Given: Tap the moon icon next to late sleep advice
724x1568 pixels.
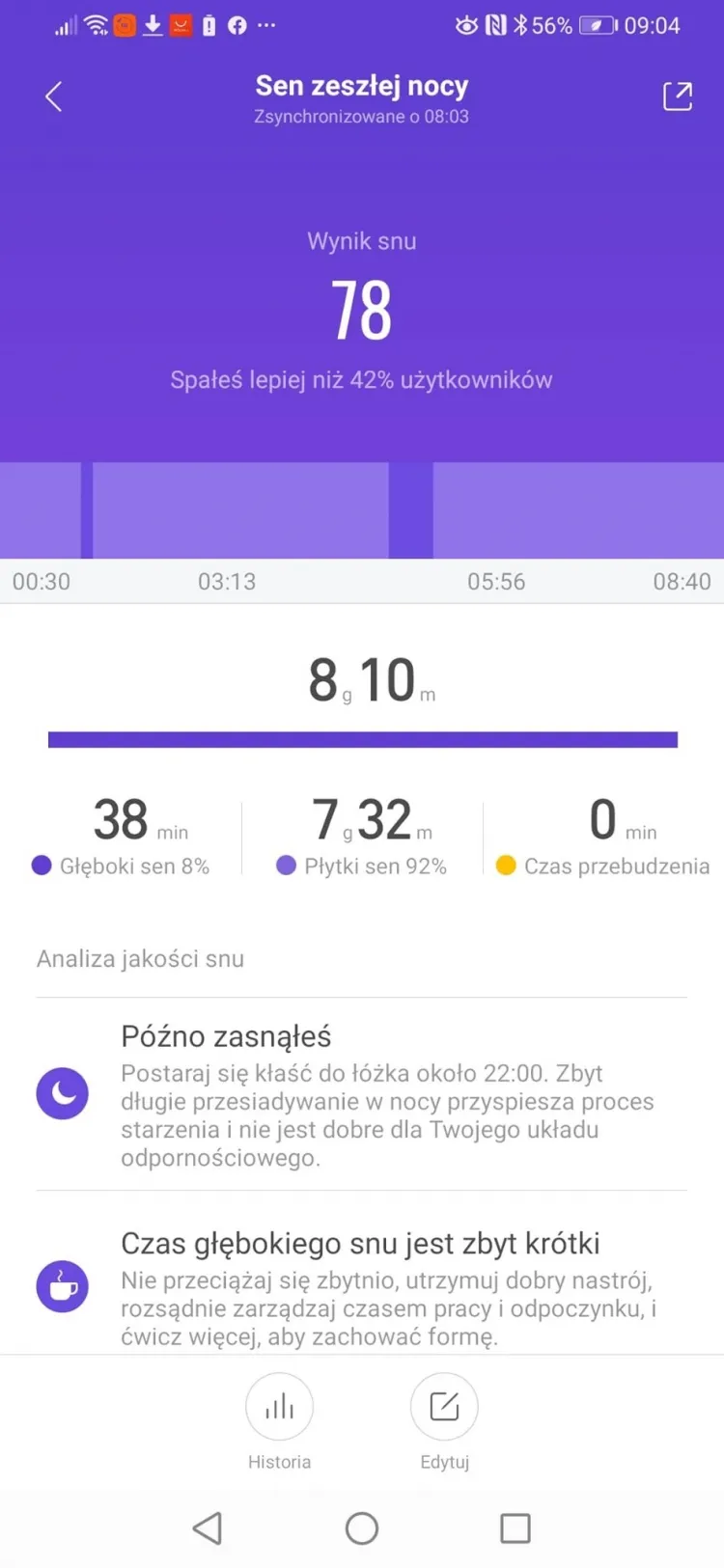Looking at the screenshot, I should coord(62,1092).
